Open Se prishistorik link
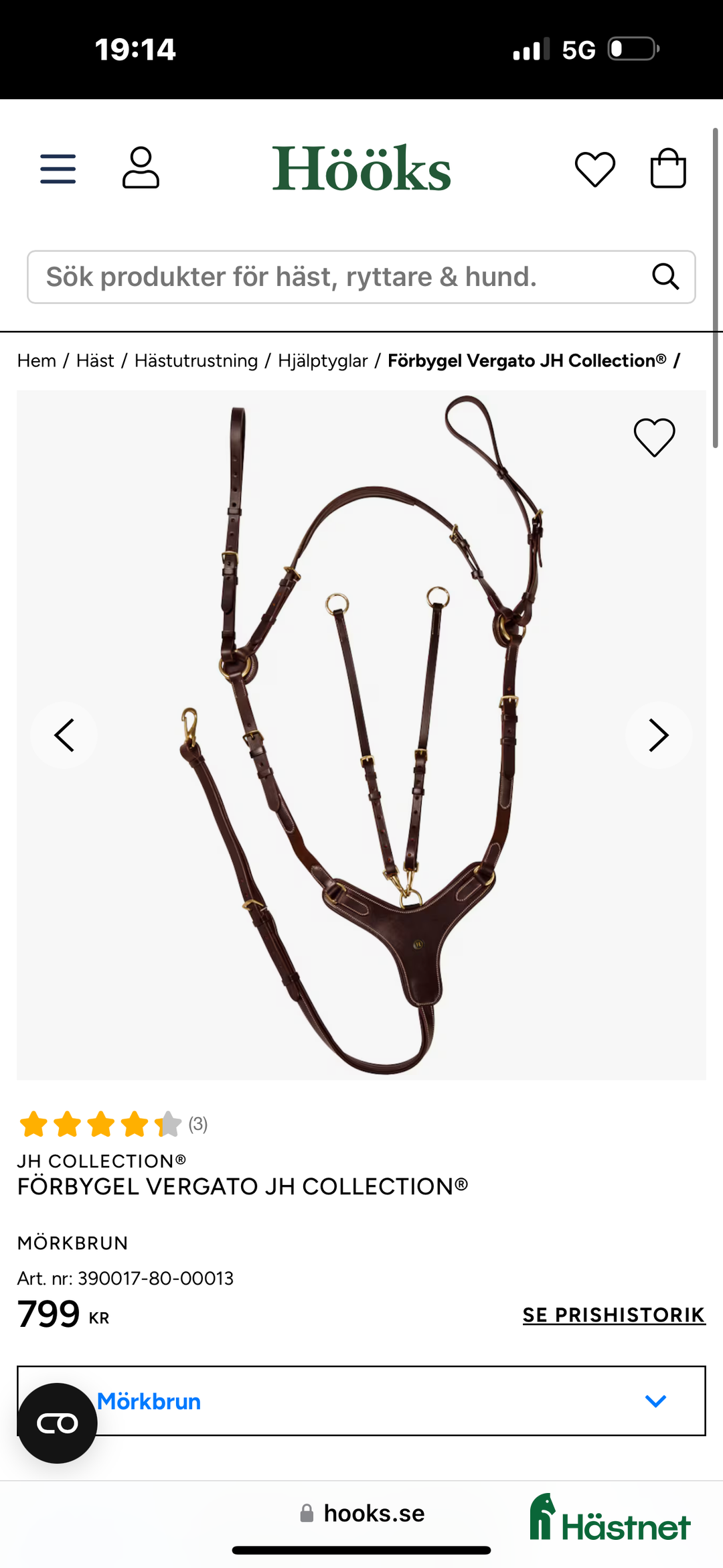The width and height of the screenshot is (723, 1568). coord(613,1315)
